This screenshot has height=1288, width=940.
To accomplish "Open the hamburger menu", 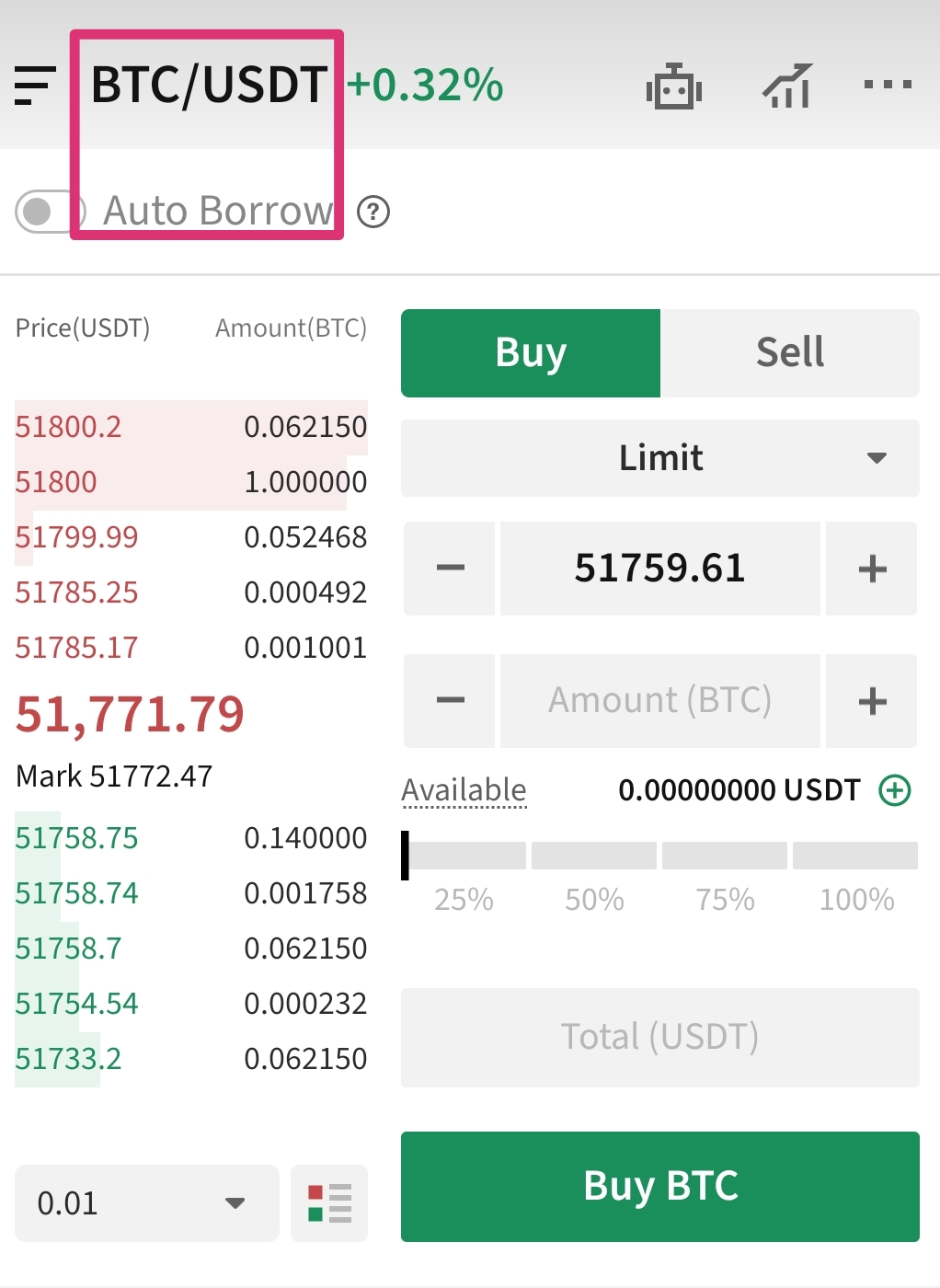I will (35, 86).
